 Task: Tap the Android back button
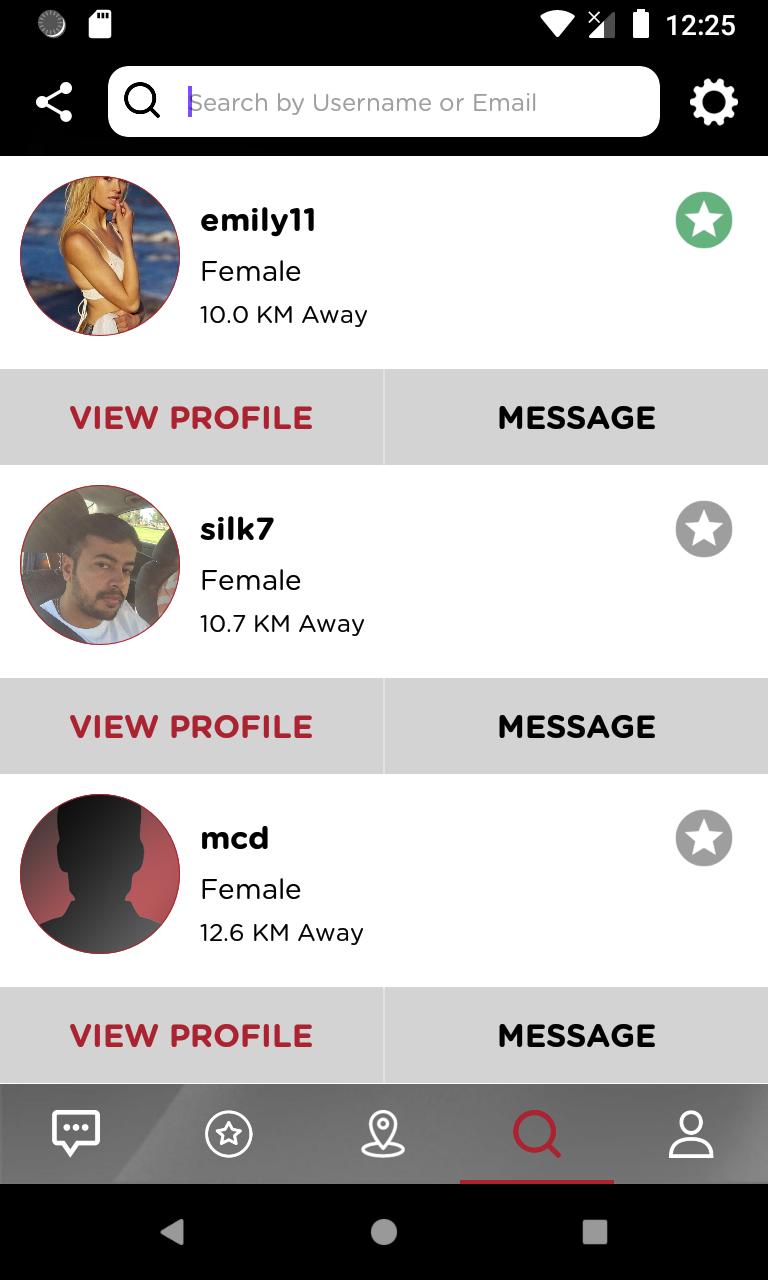click(x=172, y=1232)
